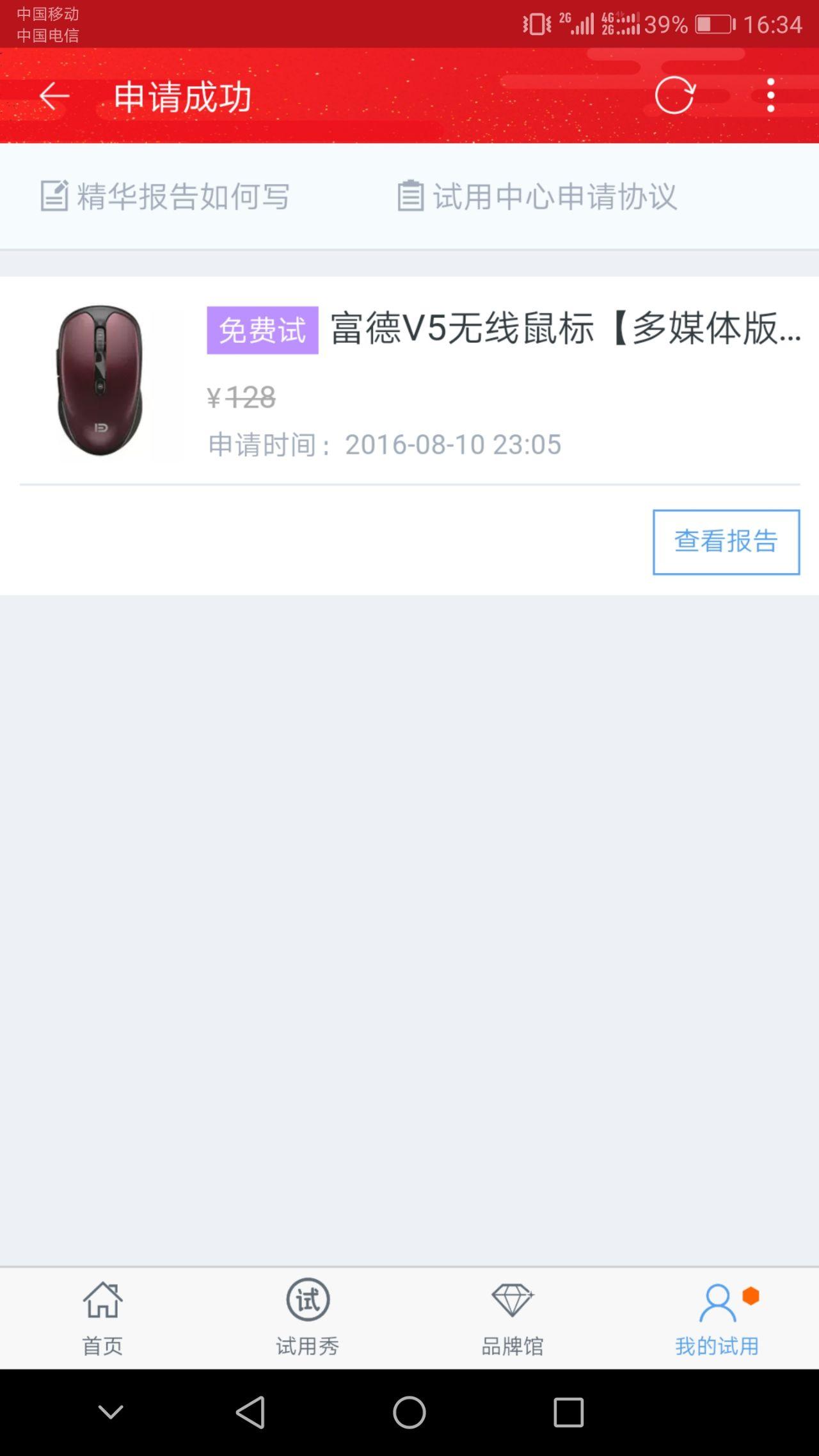Switch to 试用秀 tab
The image size is (819, 1456).
307,1318
